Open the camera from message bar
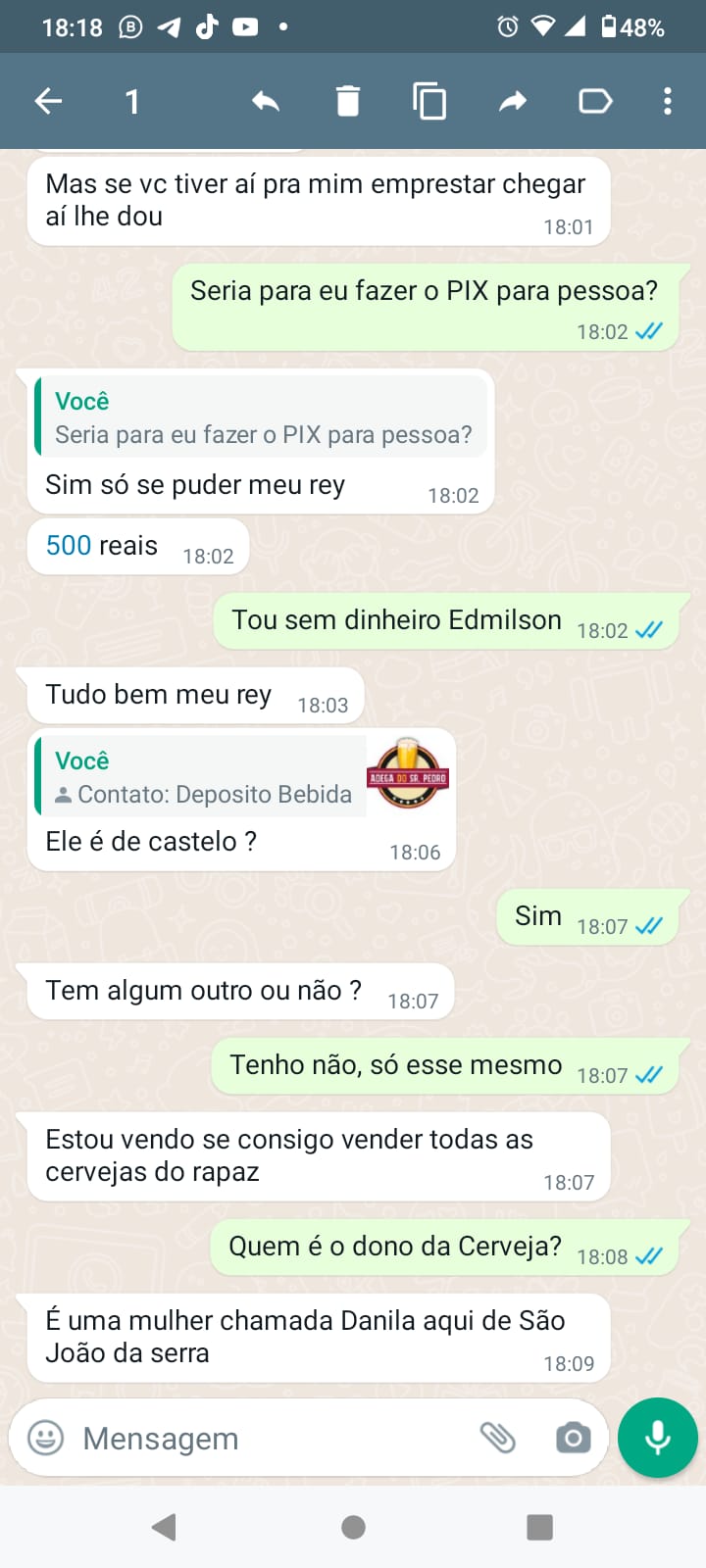 click(573, 1438)
